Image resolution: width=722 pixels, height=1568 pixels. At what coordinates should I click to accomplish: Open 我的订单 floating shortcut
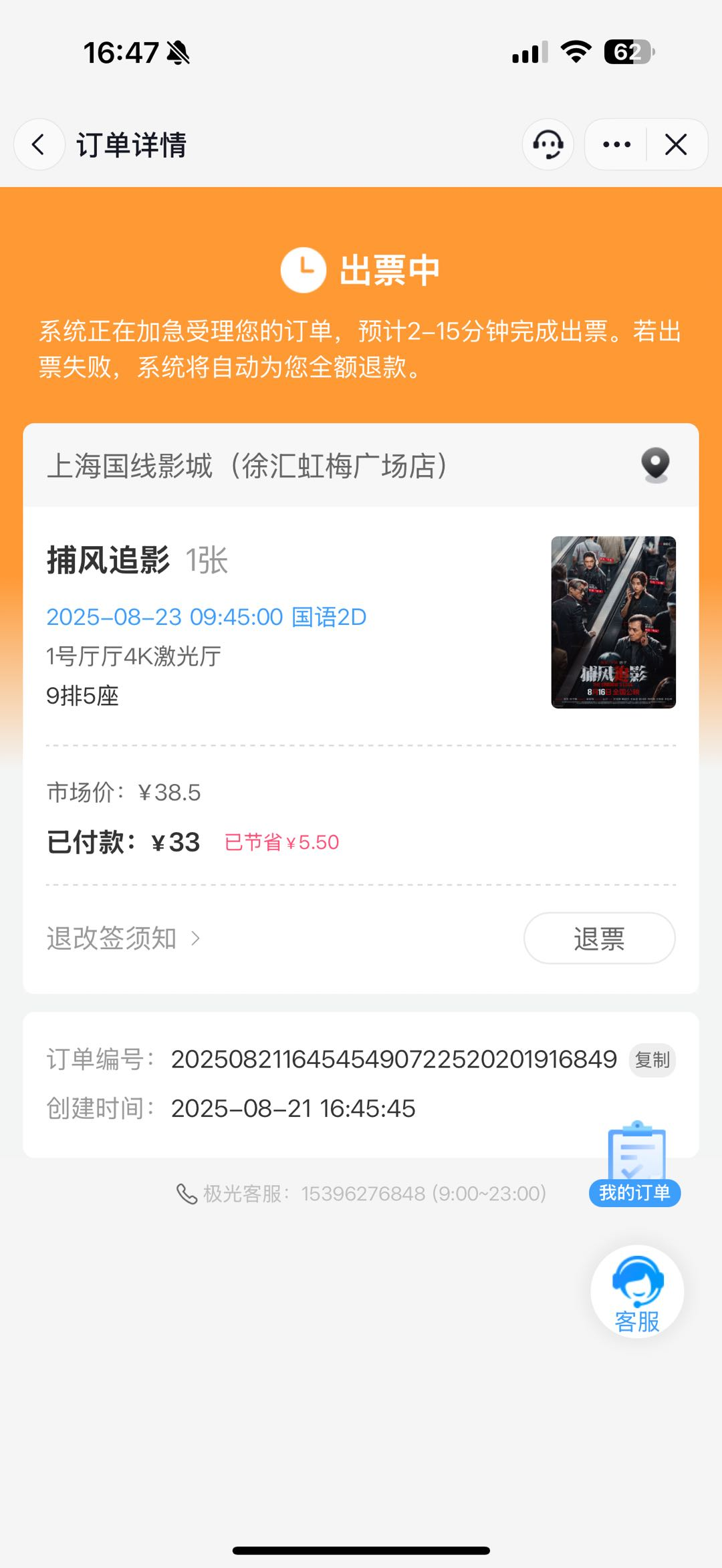[x=634, y=1166]
